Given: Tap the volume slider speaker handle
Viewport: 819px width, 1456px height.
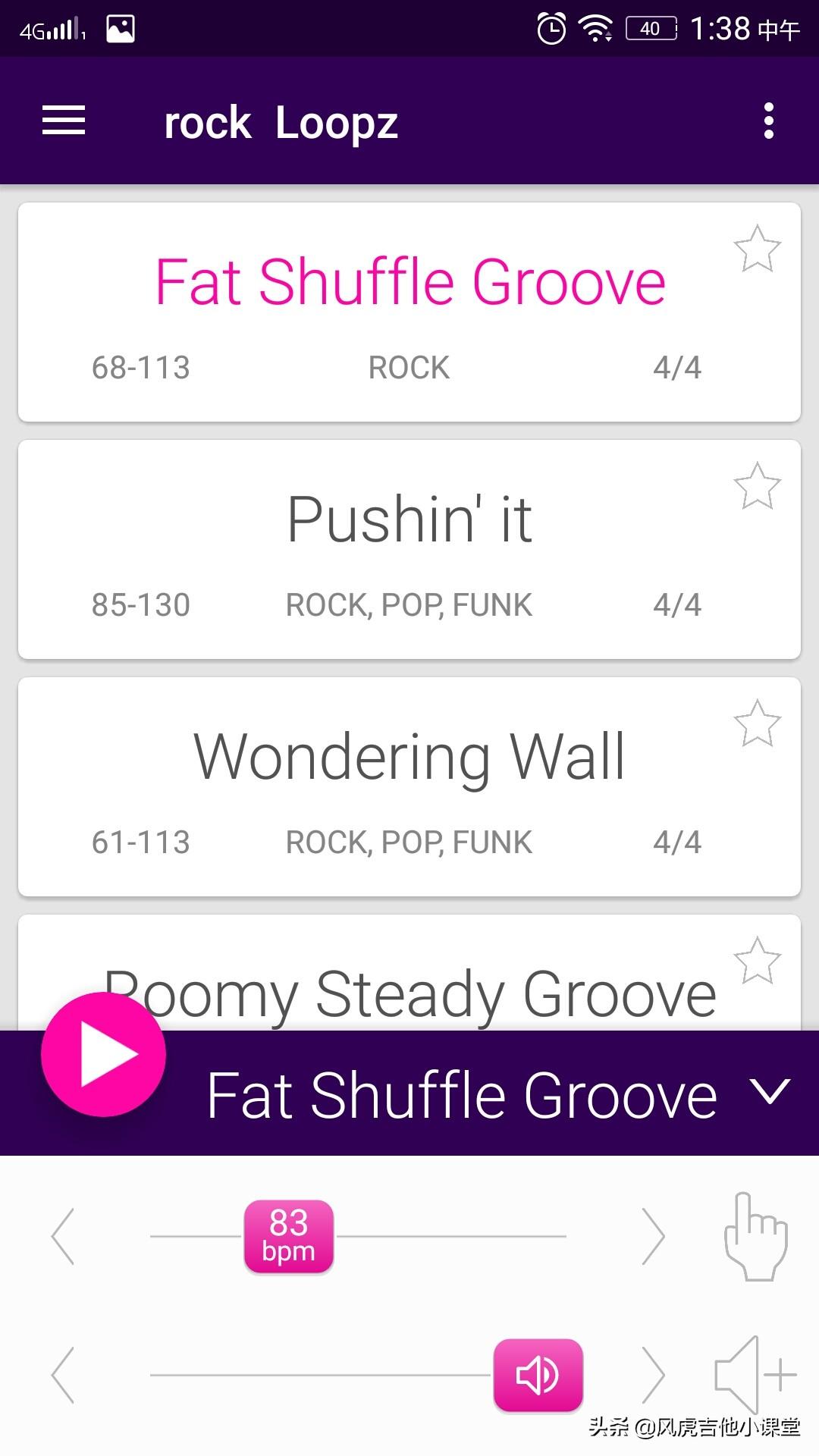Looking at the screenshot, I should click(x=538, y=1375).
